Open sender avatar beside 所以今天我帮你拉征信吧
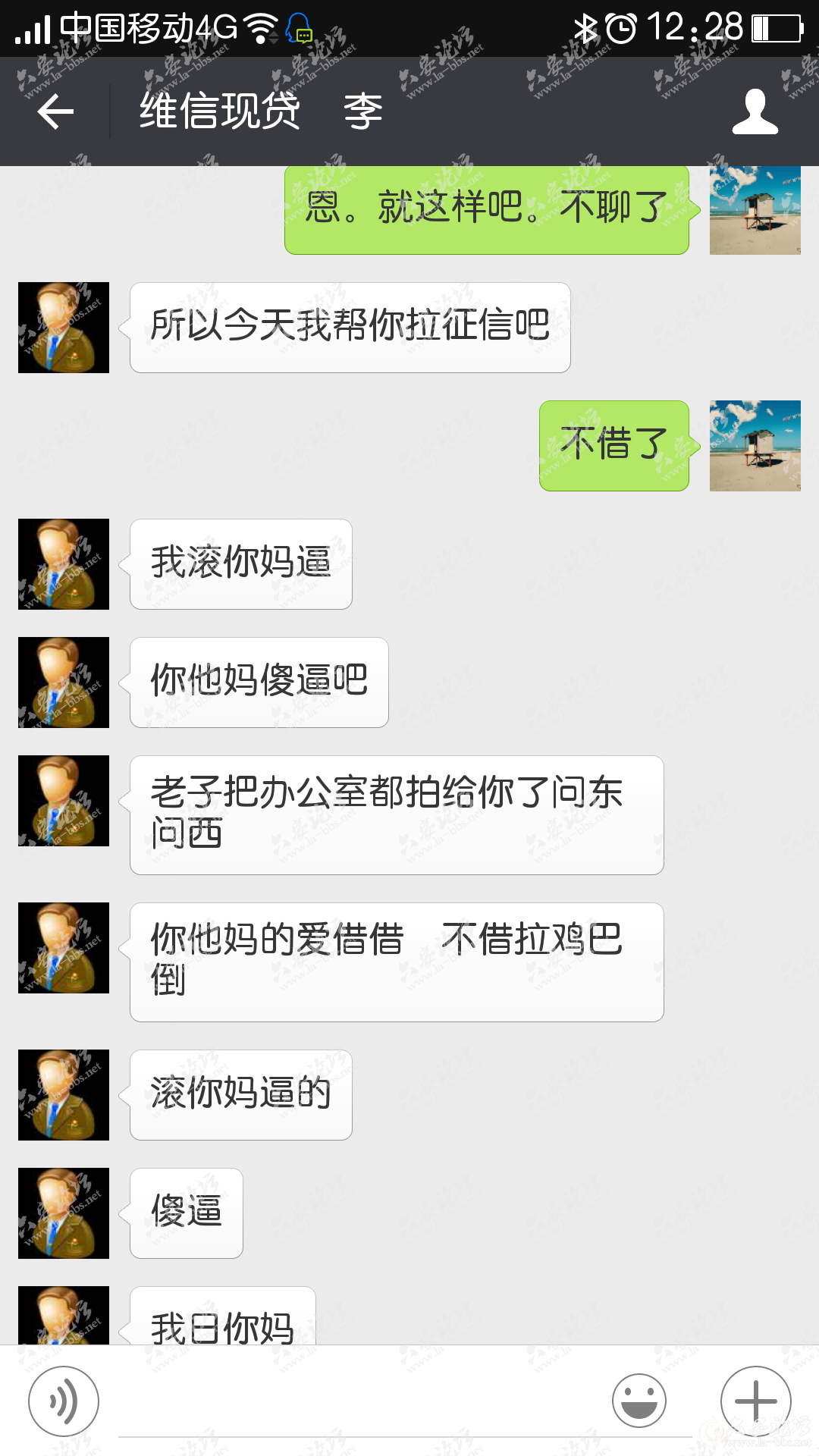The width and height of the screenshot is (819, 1456). tap(64, 328)
